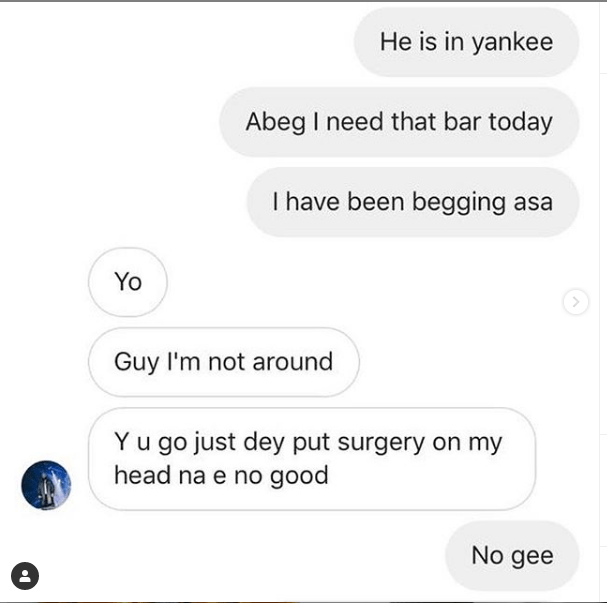Go to the next photo in carousel
607x603 pixels.
pos(576,302)
